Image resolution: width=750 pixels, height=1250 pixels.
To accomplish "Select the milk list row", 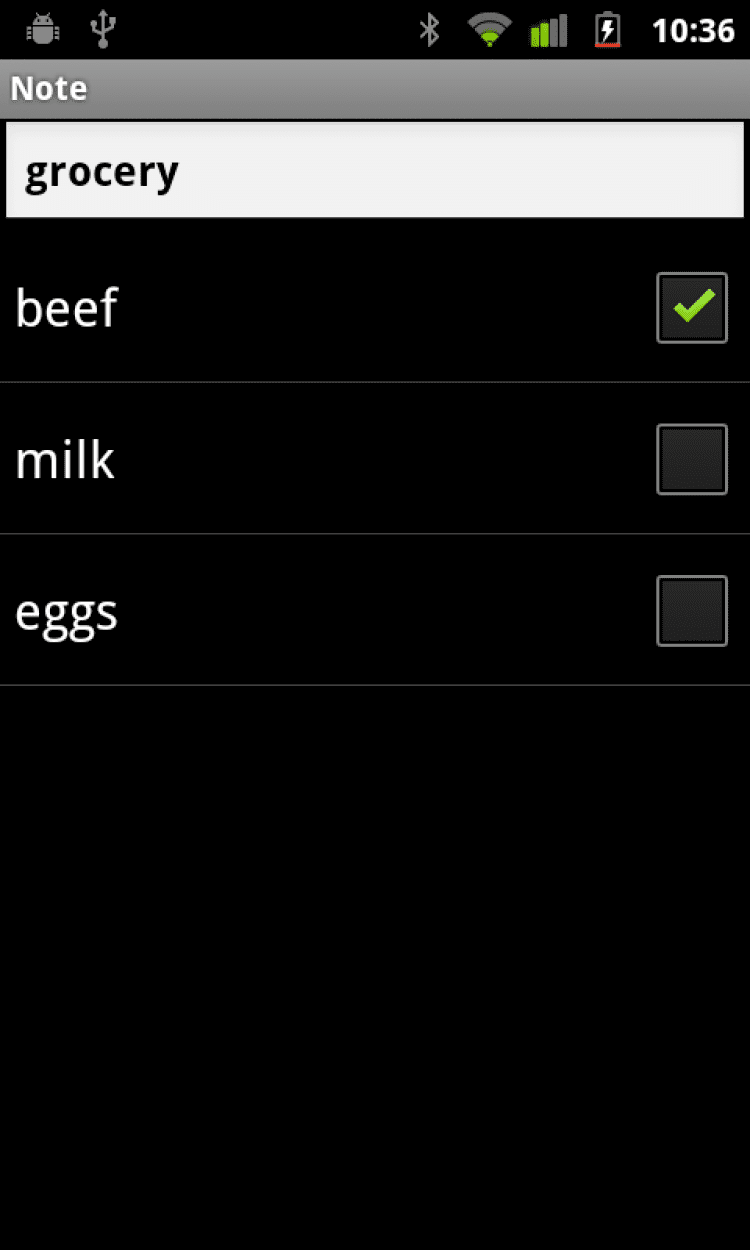I will (300, 459).
